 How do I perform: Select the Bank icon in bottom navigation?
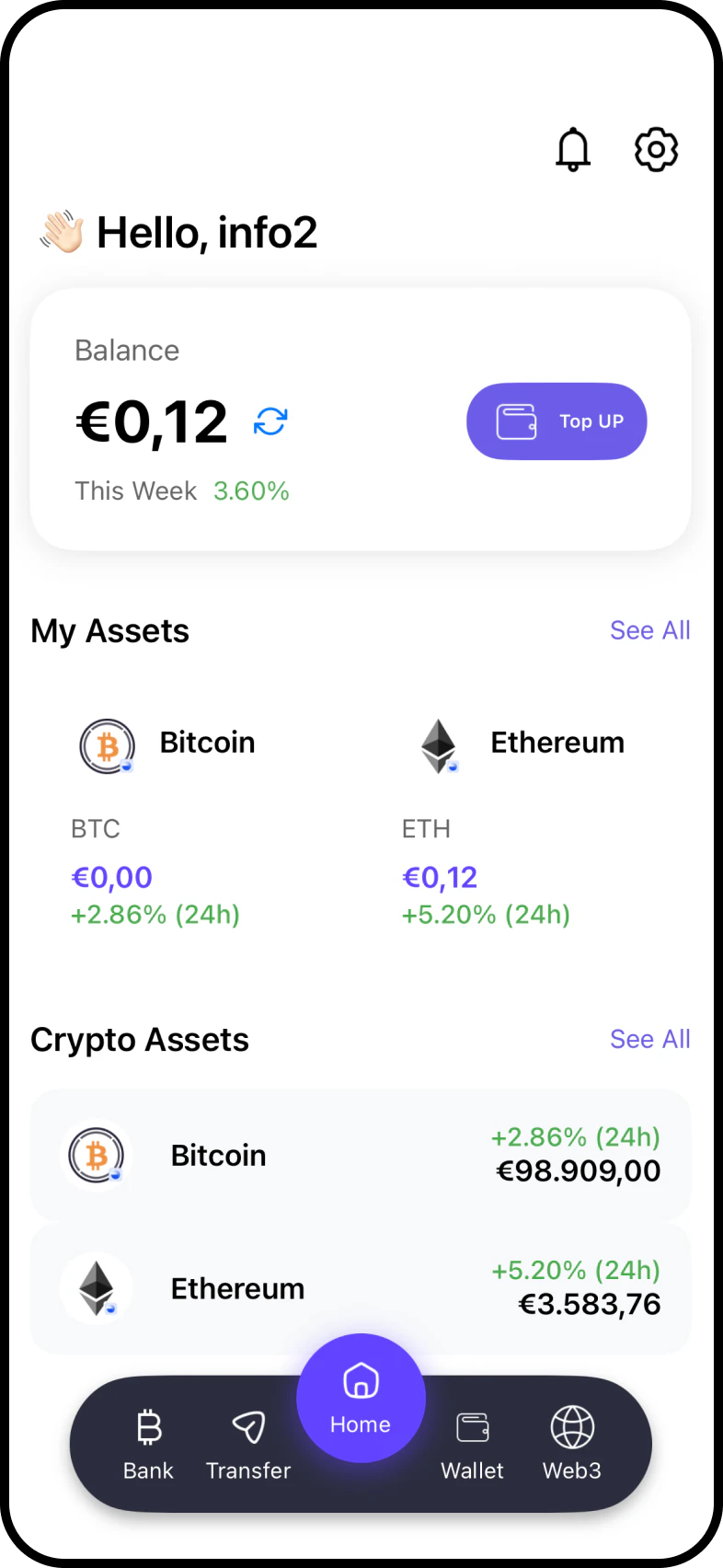pos(147,1443)
